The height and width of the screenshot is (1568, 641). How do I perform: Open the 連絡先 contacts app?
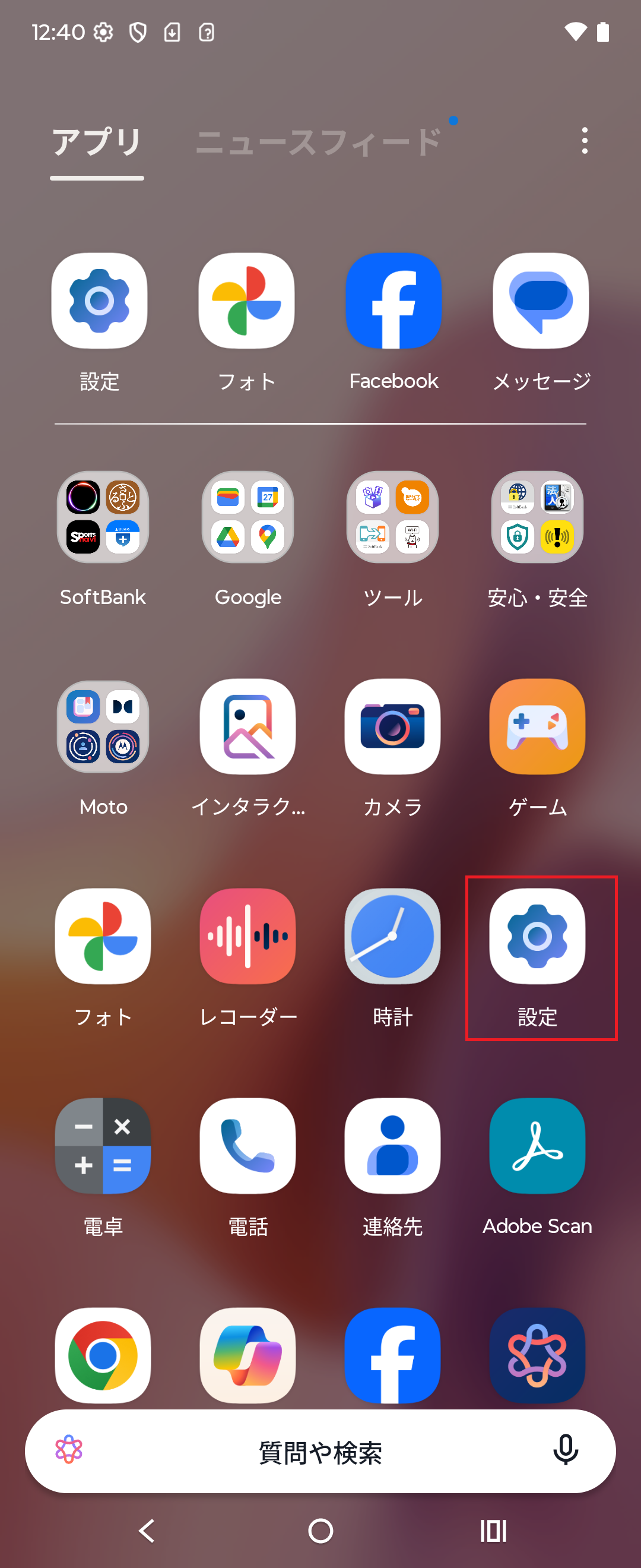coord(392,1146)
